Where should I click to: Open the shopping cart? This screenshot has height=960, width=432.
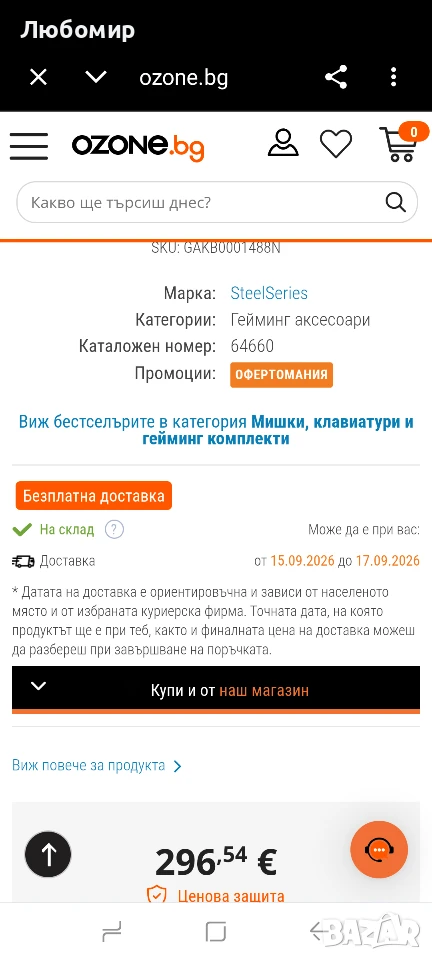tap(400, 143)
